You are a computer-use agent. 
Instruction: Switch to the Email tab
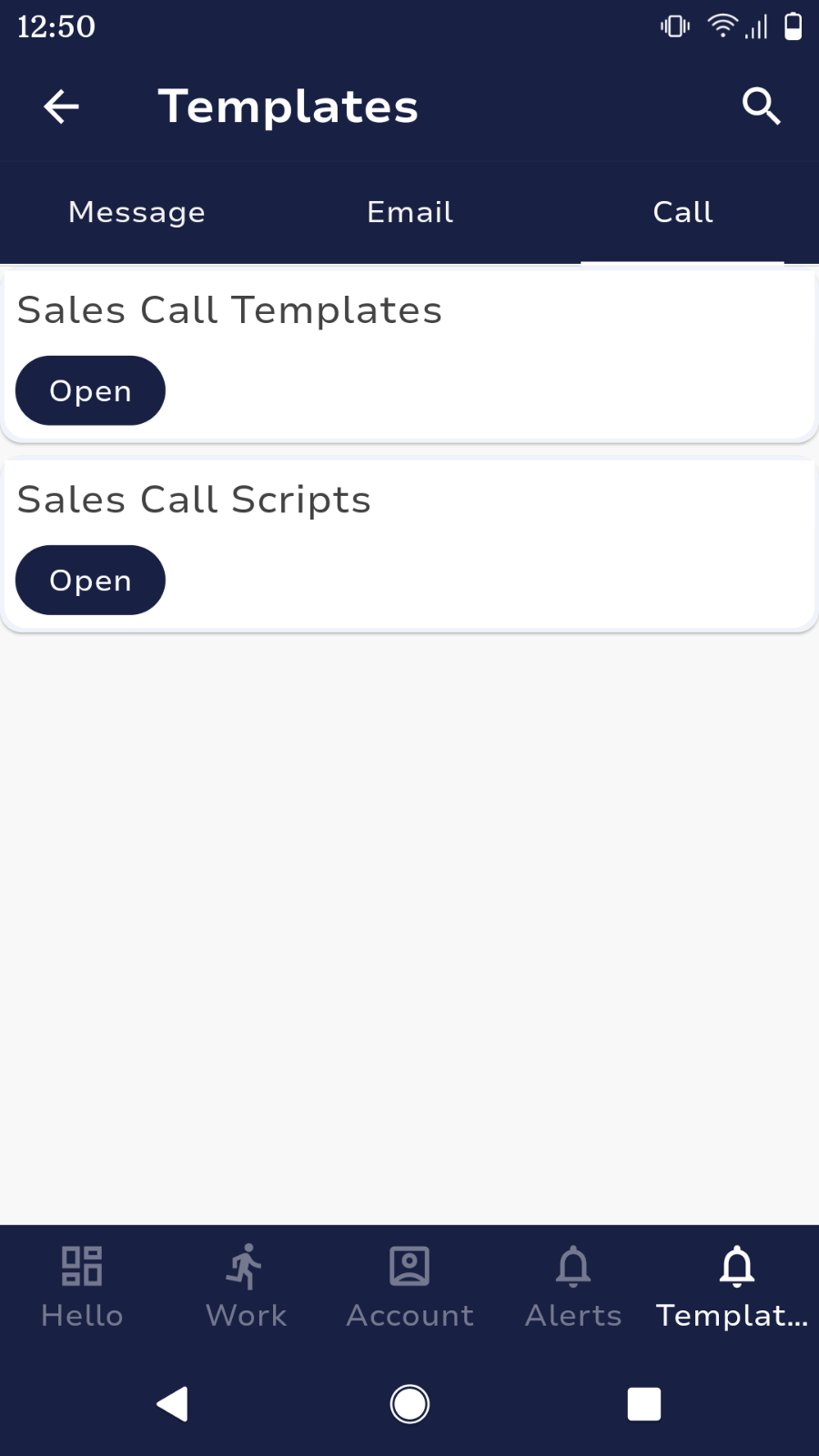pos(409,212)
